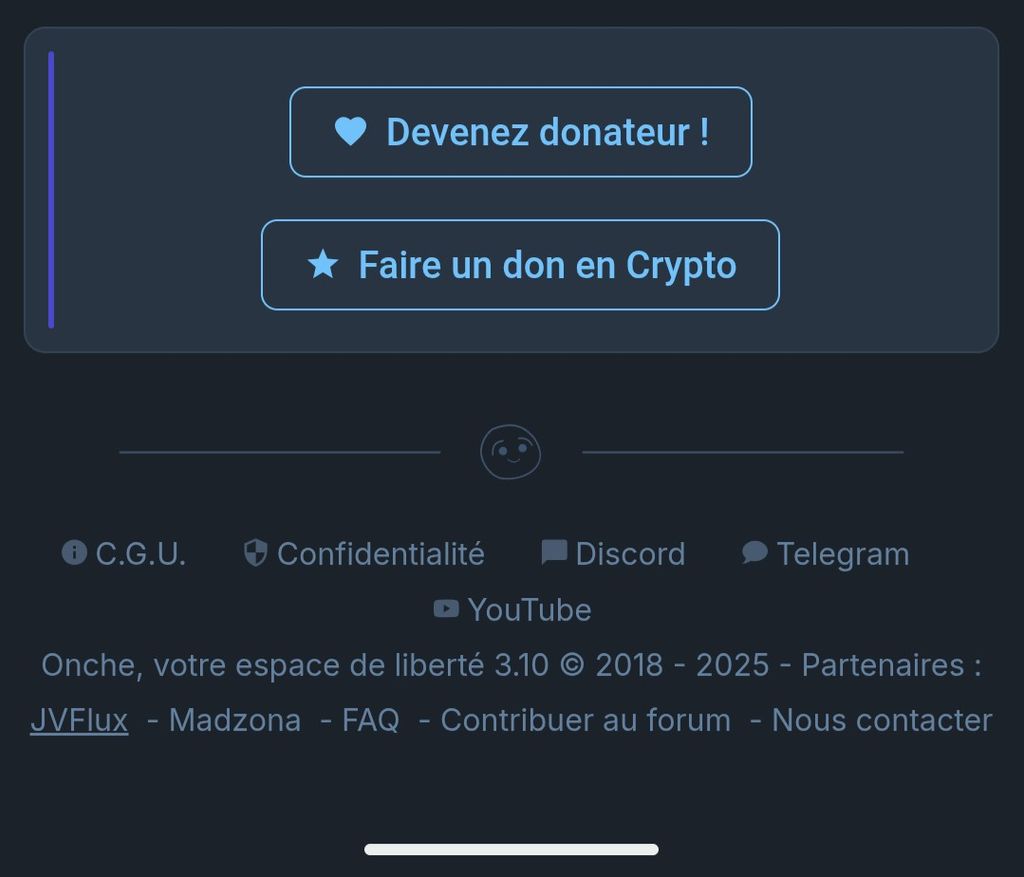Go to the Madzona partner link
The image size is (1024, 877).
coord(234,720)
